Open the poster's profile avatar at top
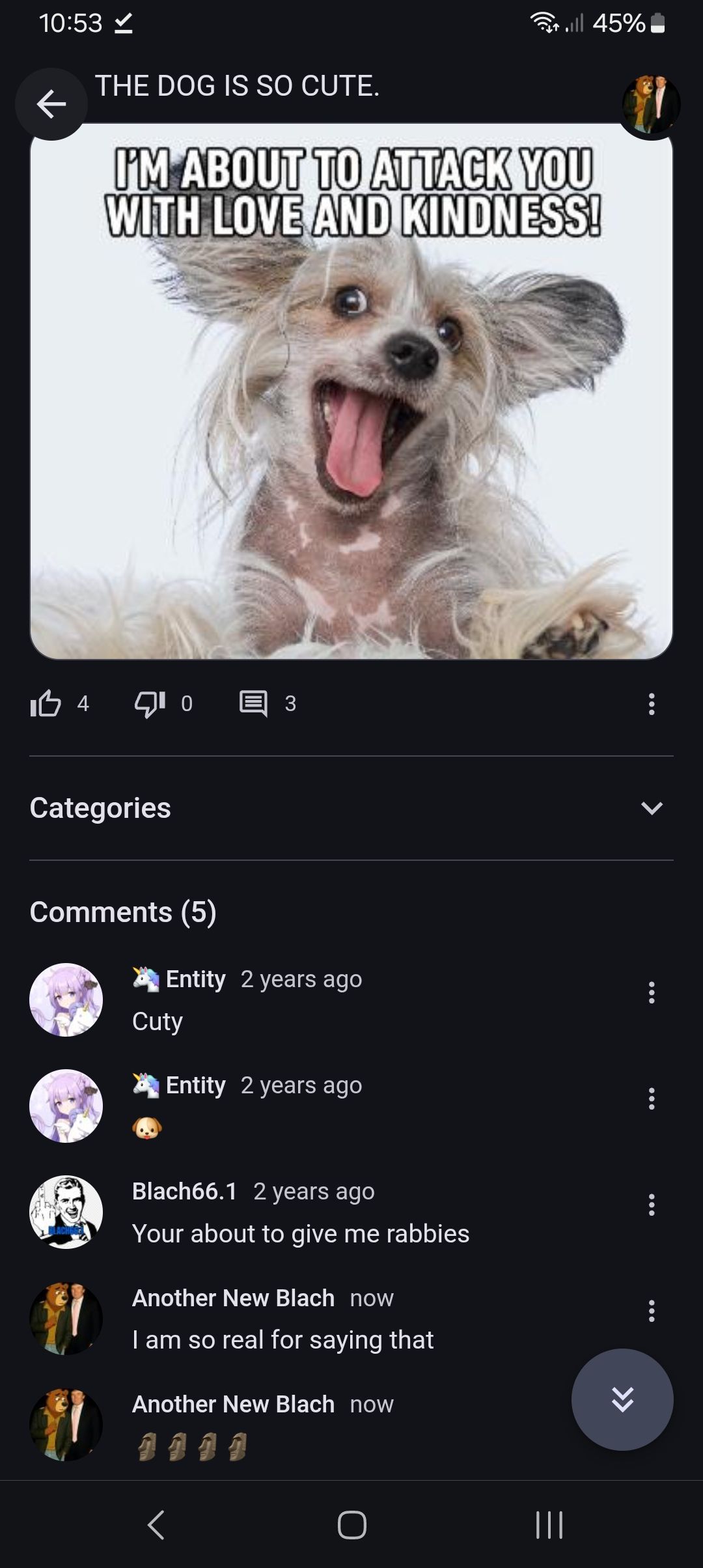Screen dimensions: 703x1568 (651, 104)
